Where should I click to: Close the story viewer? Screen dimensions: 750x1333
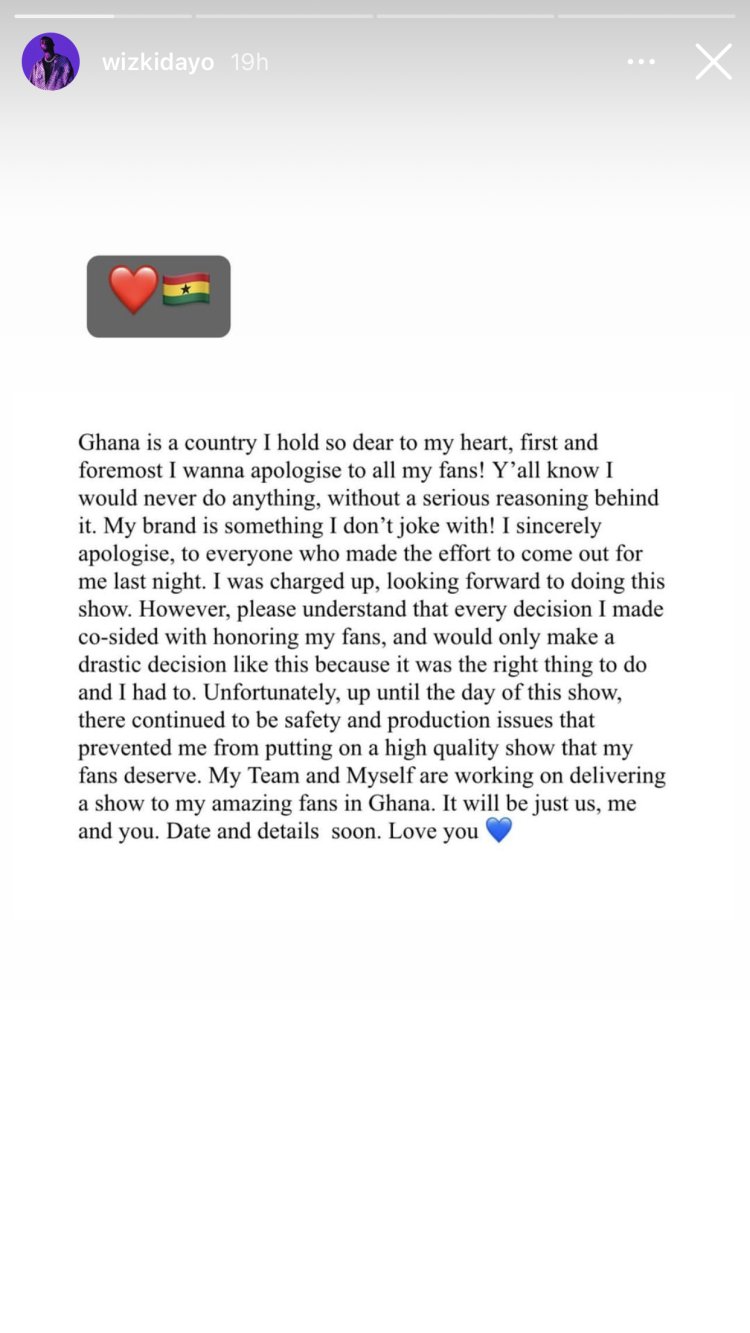[x=713, y=62]
